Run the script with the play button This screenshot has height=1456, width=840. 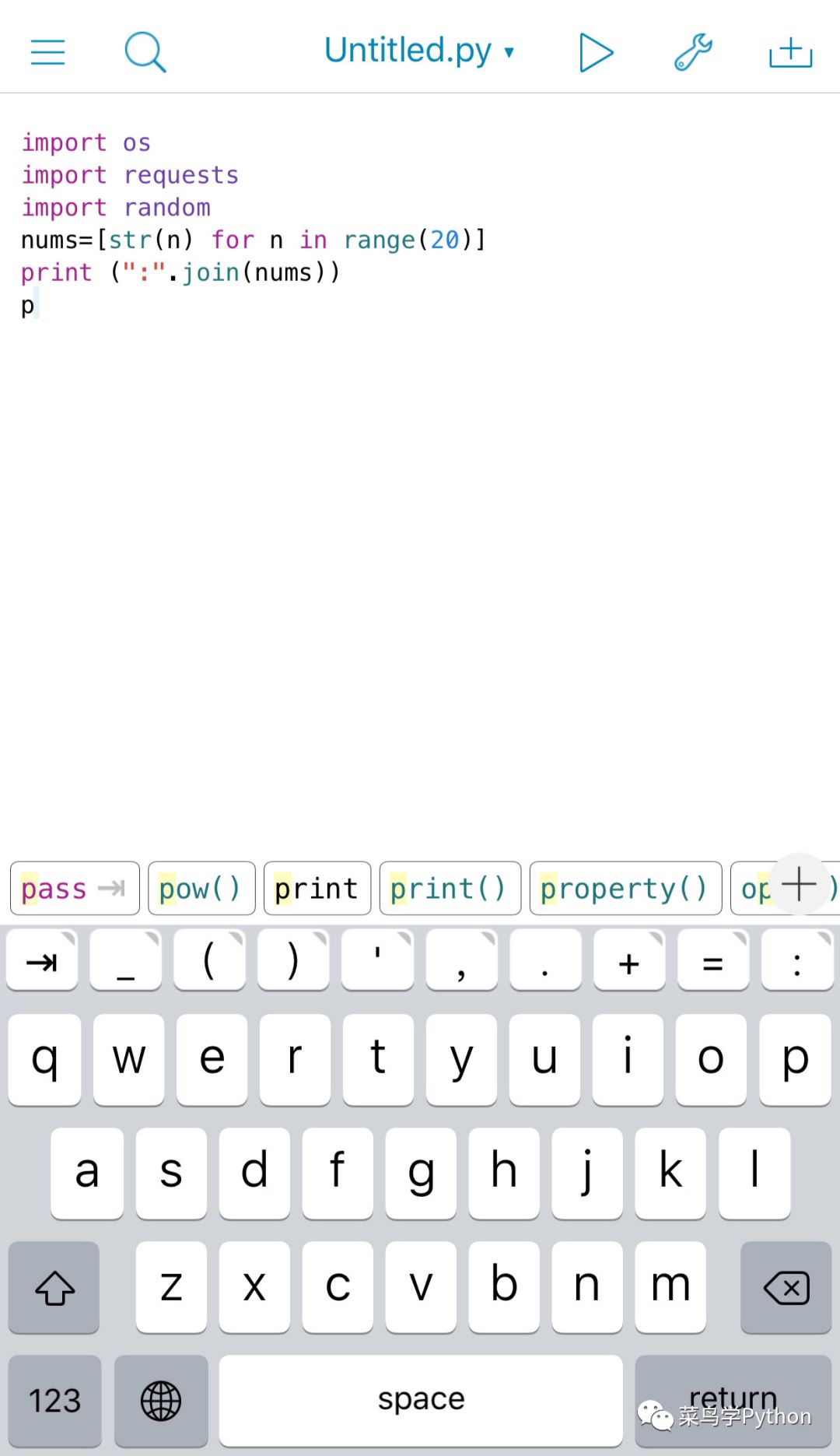(x=596, y=52)
